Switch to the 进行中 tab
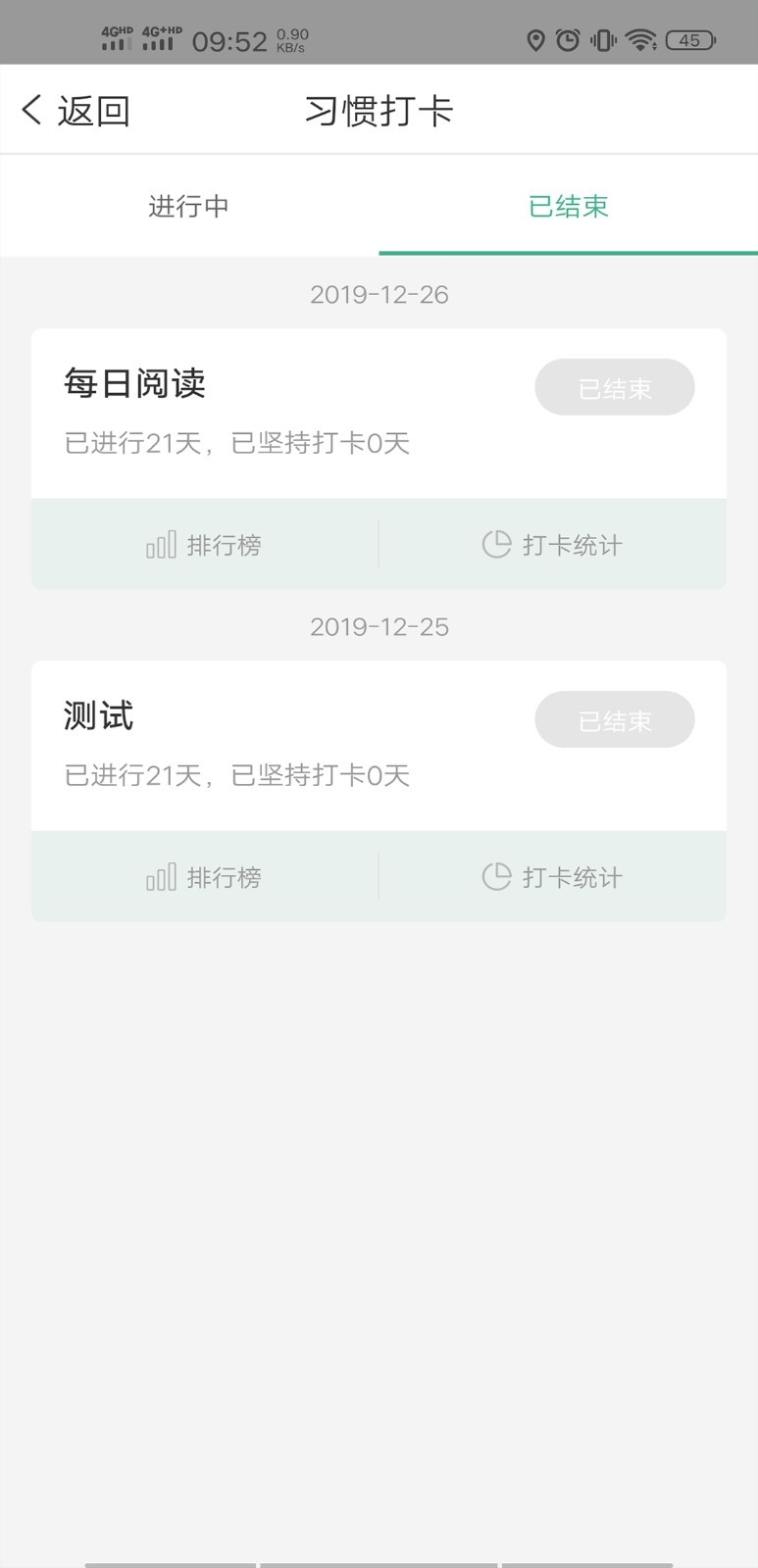 tap(189, 207)
